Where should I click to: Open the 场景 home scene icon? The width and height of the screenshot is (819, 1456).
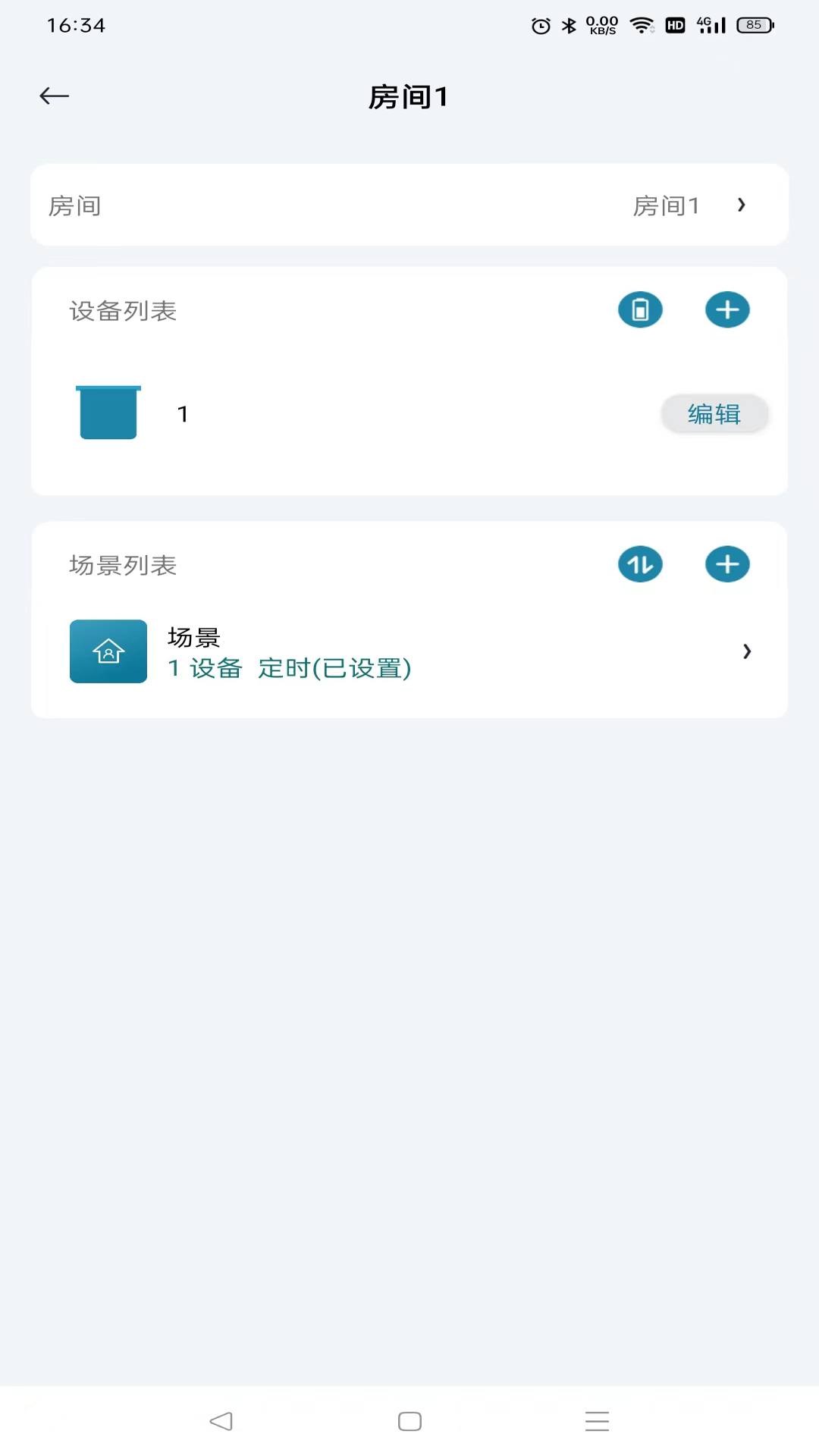point(108,651)
